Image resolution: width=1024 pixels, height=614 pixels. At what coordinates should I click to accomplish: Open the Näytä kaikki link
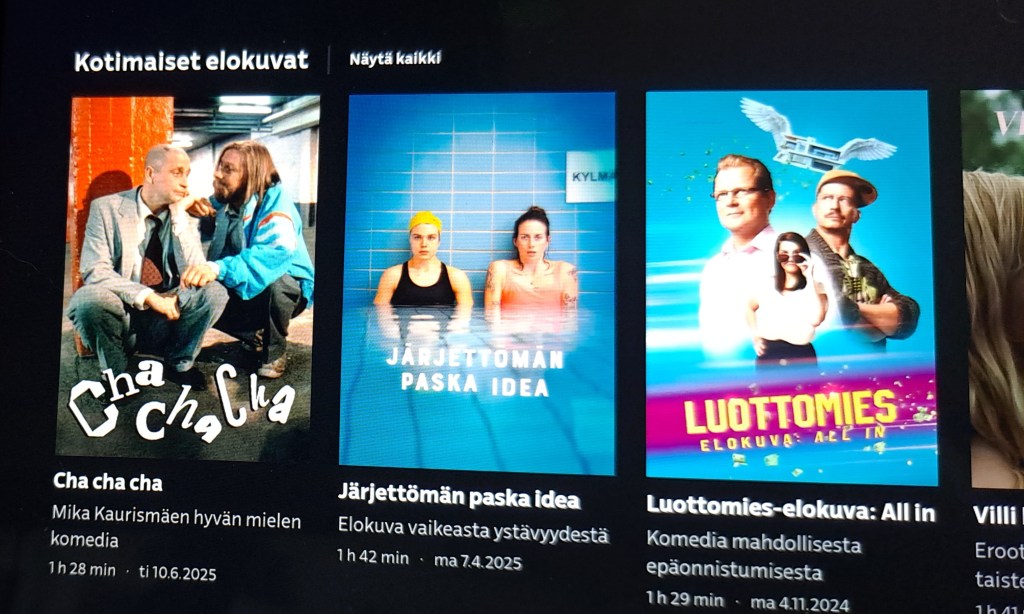point(394,58)
